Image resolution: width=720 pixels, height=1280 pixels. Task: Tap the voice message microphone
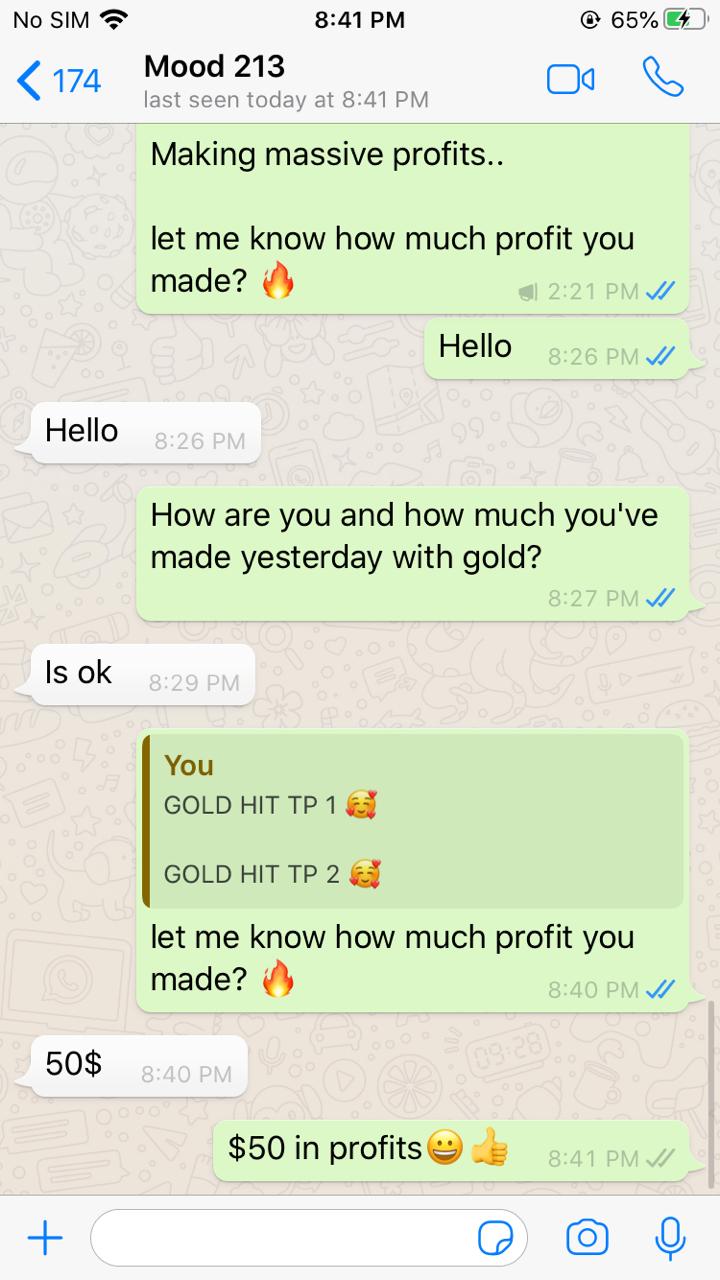pyautogui.click(x=669, y=1238)
